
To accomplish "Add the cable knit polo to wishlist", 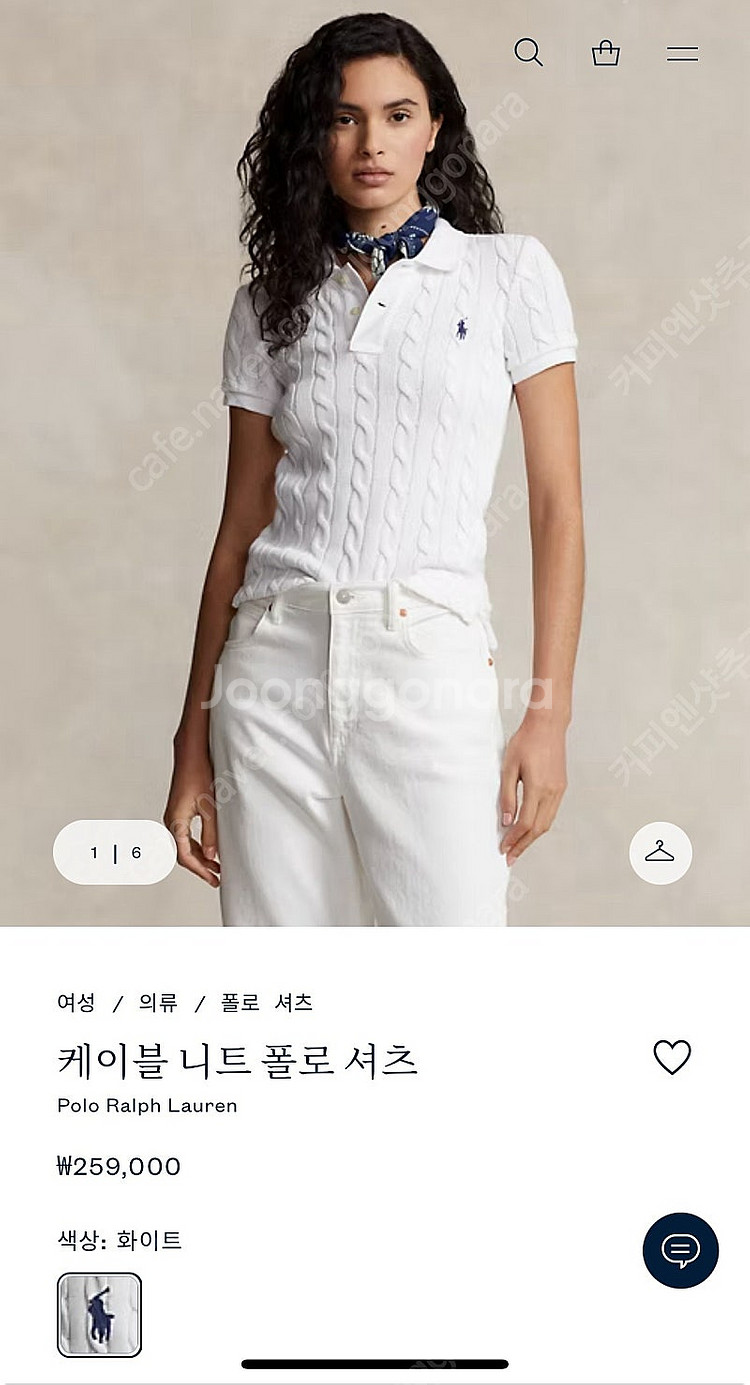I will tap(671, 1057).
